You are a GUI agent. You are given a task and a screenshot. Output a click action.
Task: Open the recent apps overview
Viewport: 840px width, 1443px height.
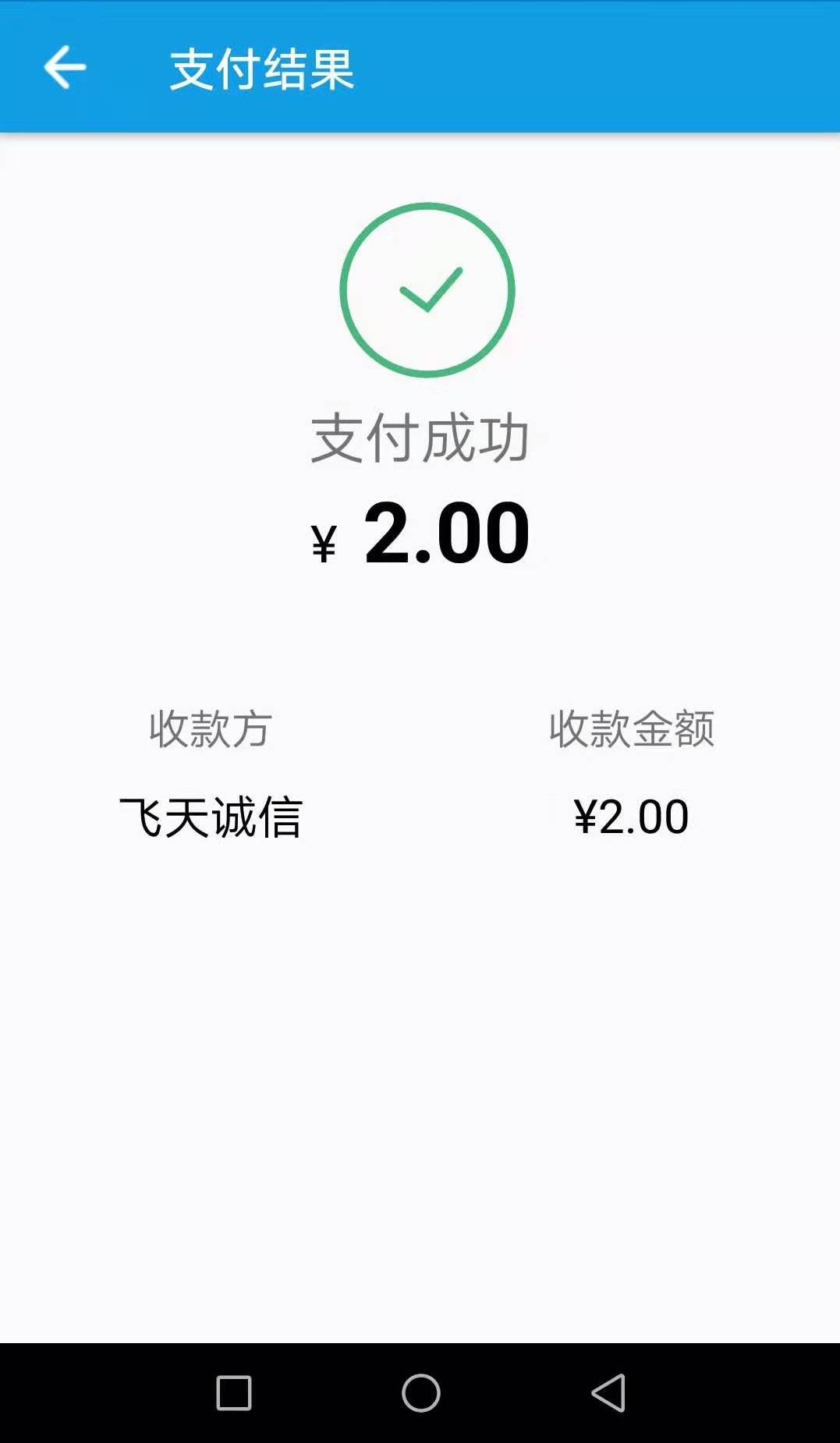pyautogui.click(x=234, y=1393)
